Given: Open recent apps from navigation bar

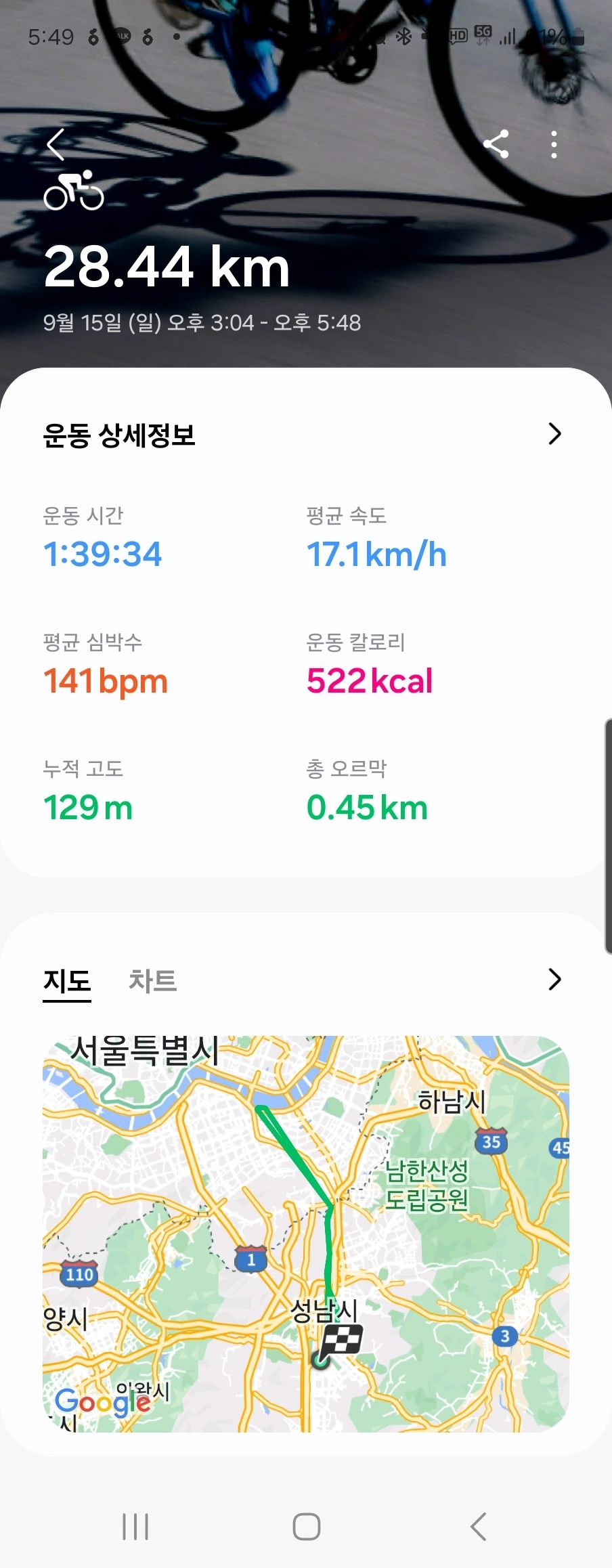Looking at the screenshot, I should pos(135,1527).
